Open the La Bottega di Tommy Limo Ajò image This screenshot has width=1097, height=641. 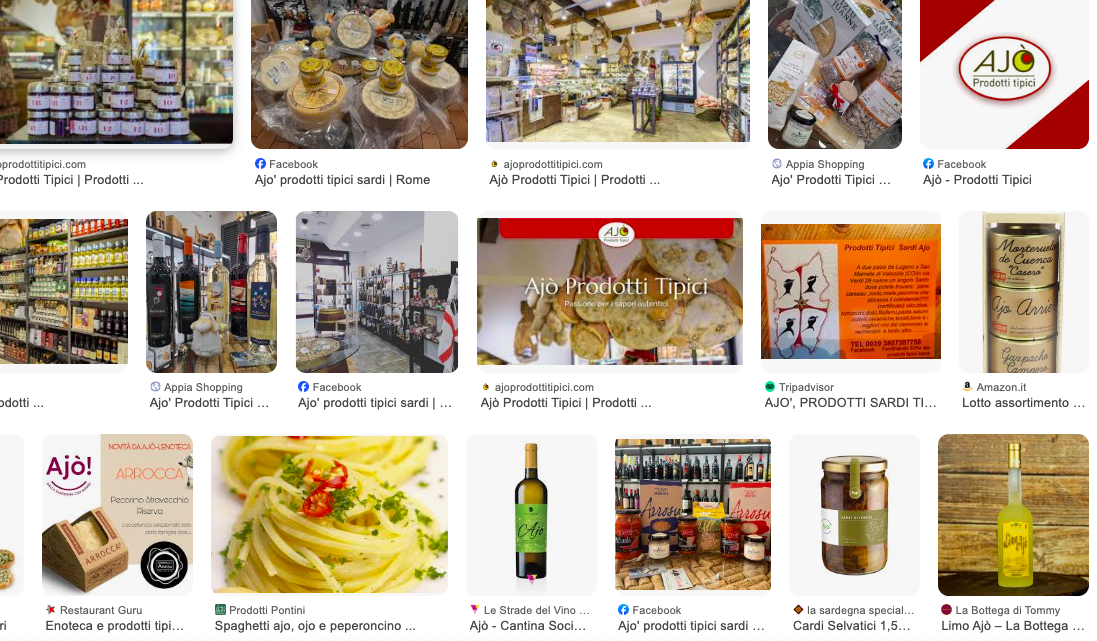pyautogui.click(x=1012, y=514)
